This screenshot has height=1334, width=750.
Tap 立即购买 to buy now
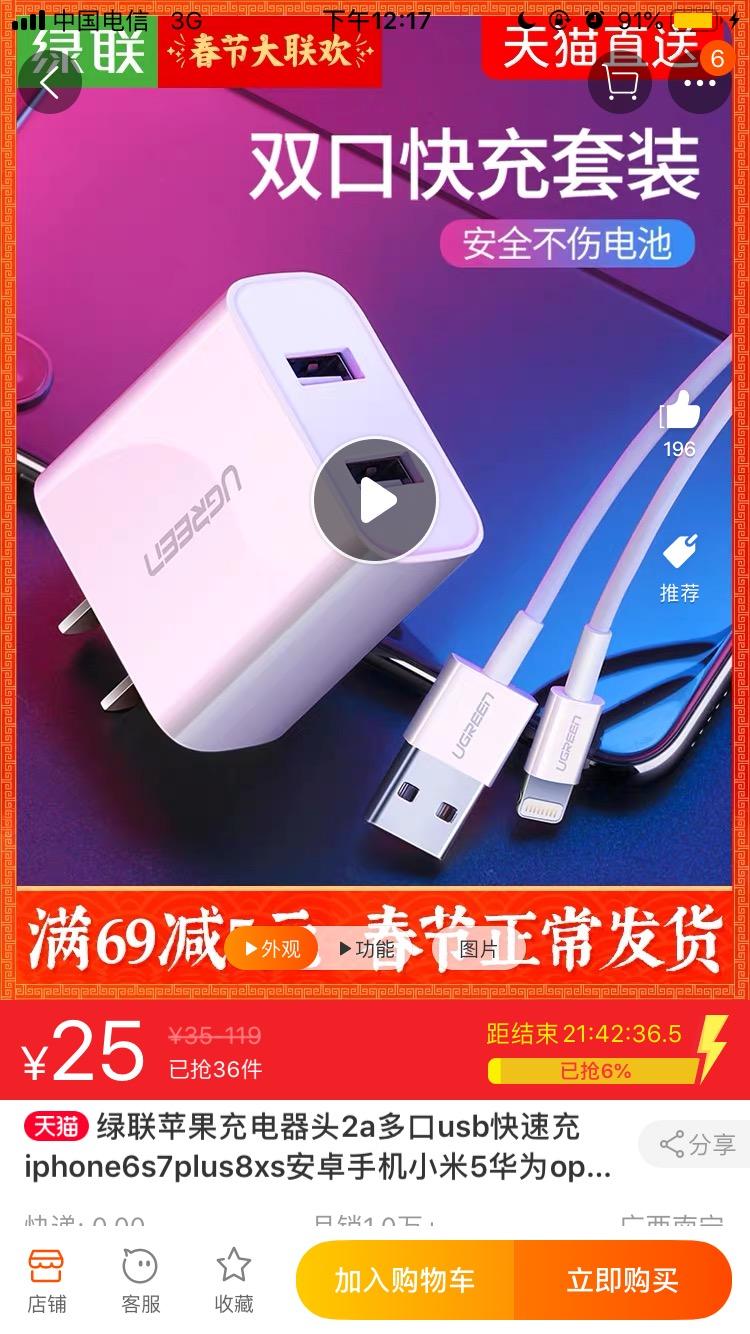[622, 1280]
